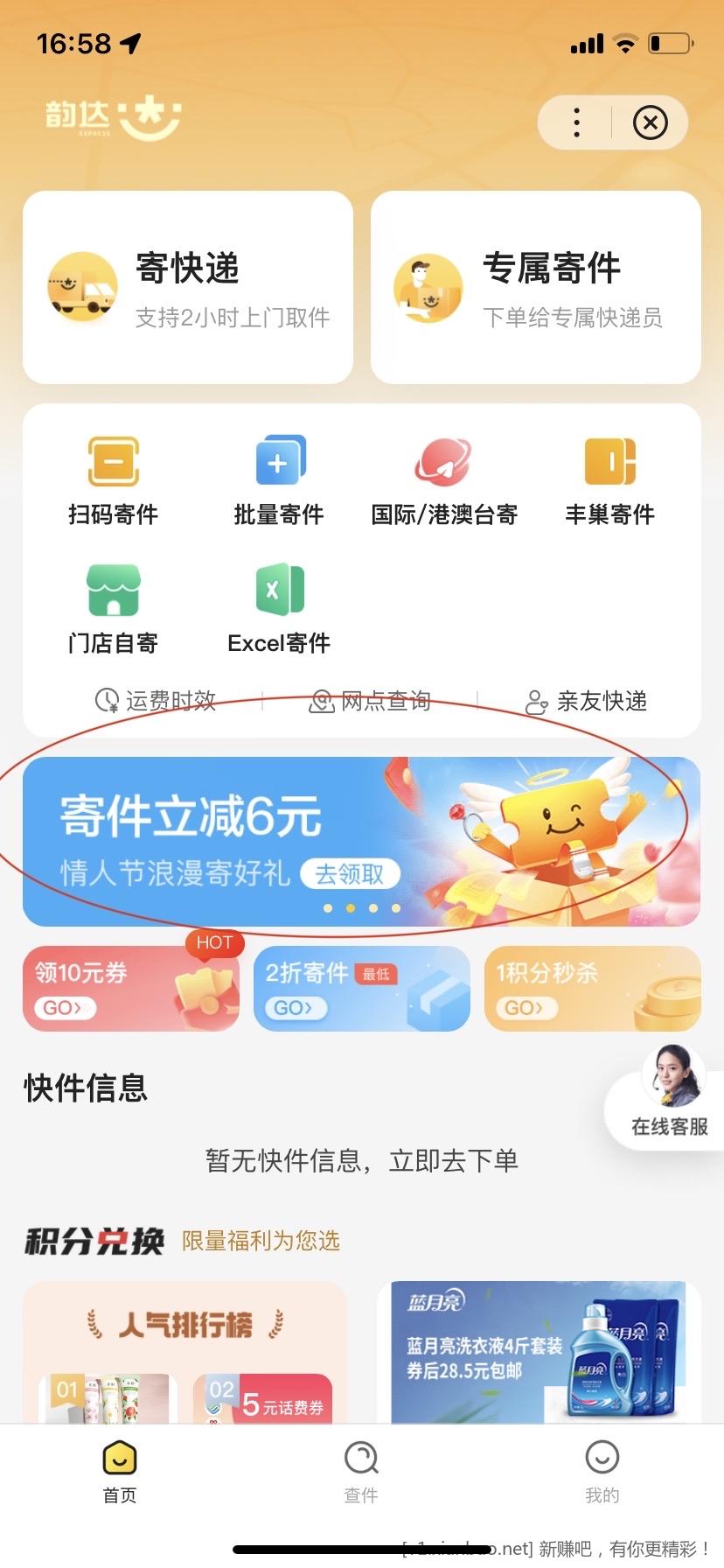Open 网点查询 outlet lookup
The image size is (724, 1568).
pos(371,701)
